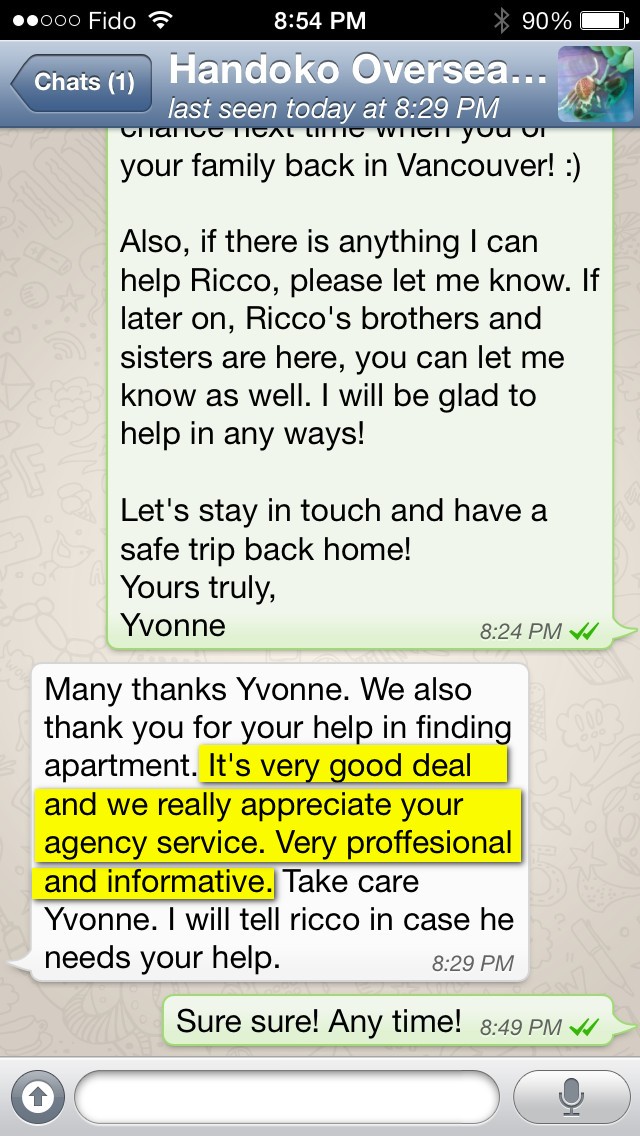640x1136 pixels.
Task: Focus the message text field
Action: 286,1097
